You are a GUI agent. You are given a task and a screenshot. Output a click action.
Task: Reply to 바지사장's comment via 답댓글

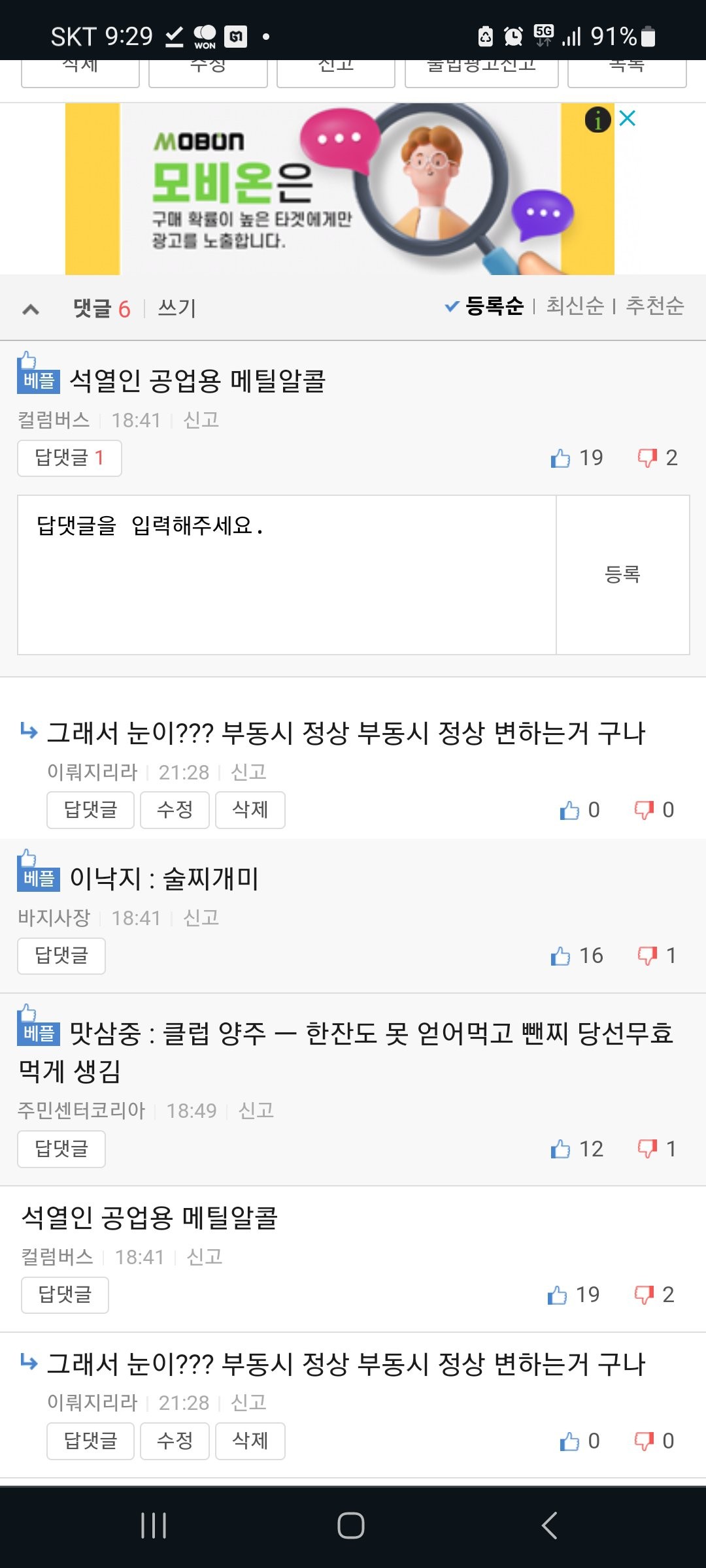pos(61,956)
